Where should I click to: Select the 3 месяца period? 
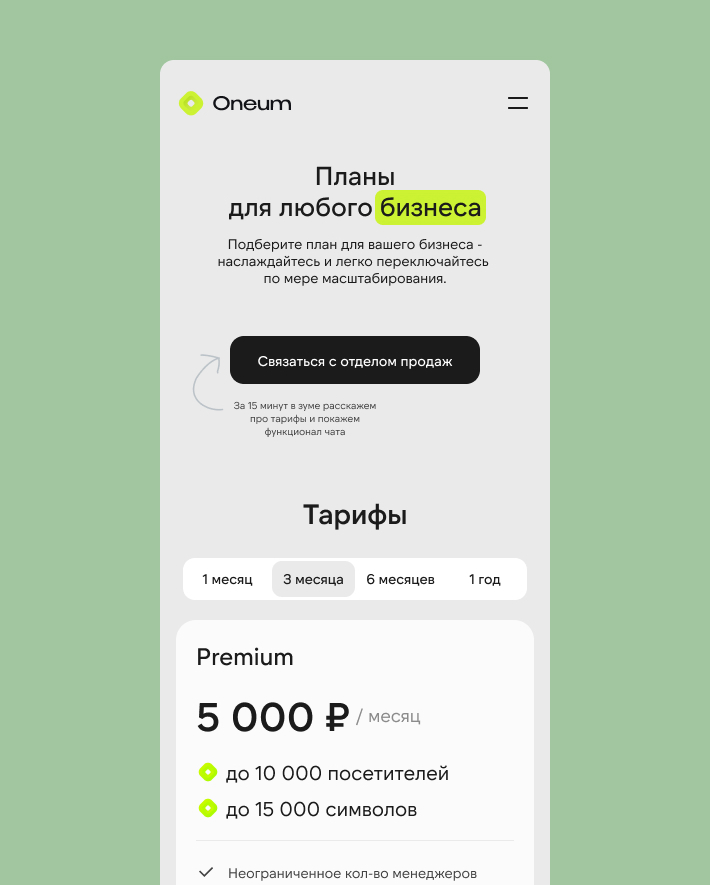click(313, 579)
